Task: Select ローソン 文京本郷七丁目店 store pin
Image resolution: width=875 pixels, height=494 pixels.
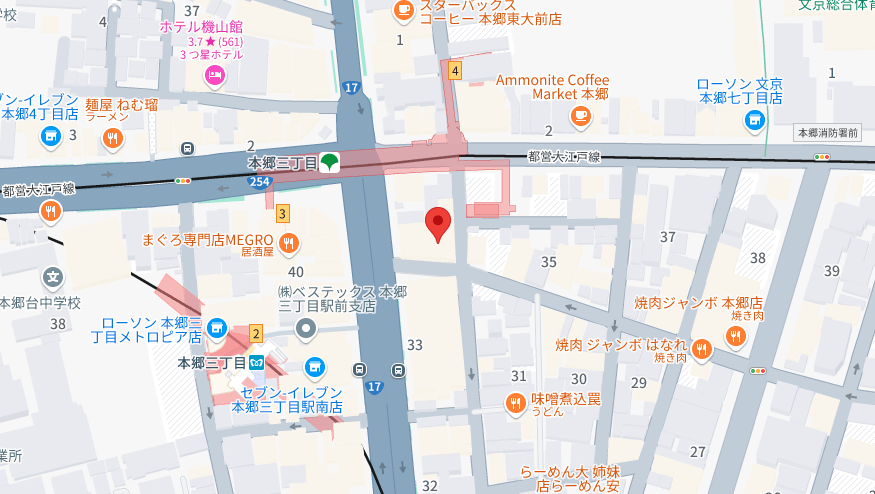Action: 755,122
